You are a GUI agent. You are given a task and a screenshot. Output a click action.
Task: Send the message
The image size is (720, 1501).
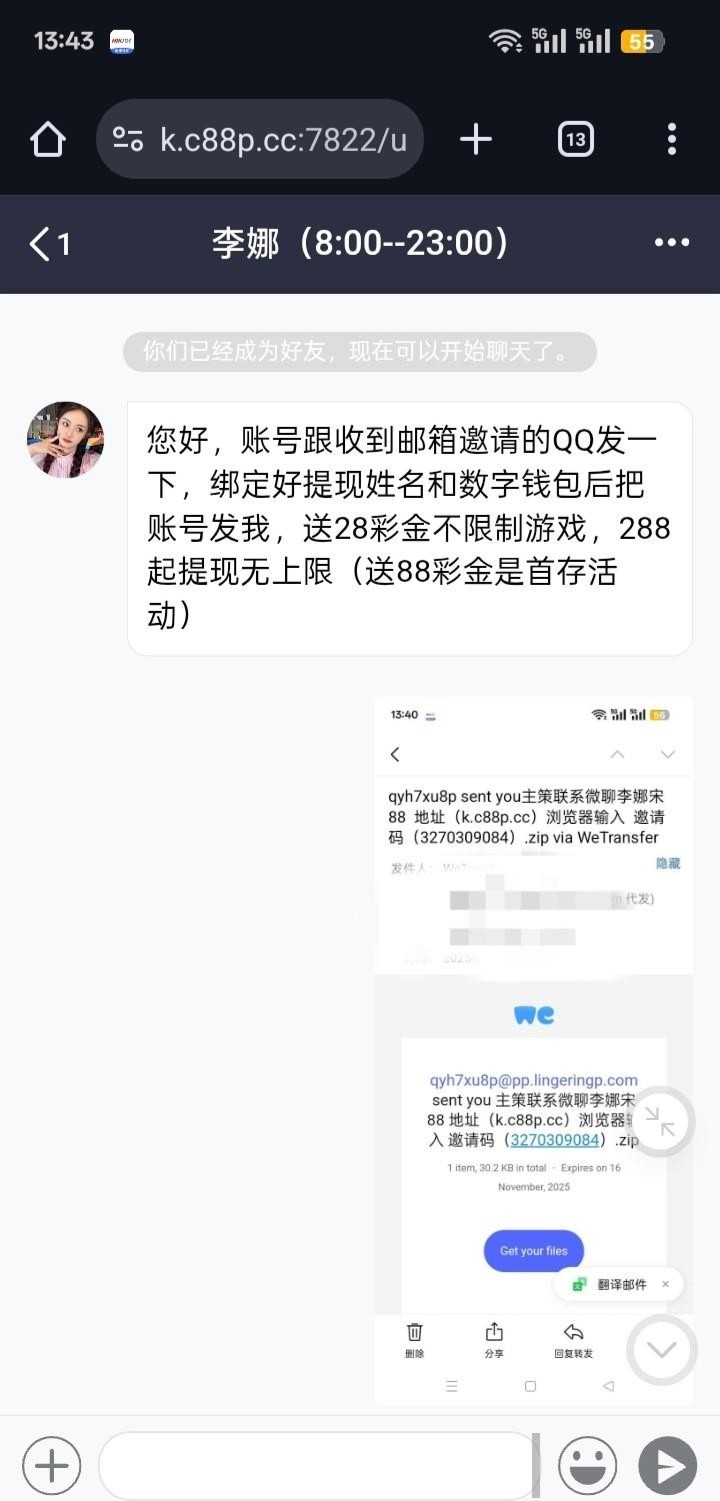click(667, 1466)
